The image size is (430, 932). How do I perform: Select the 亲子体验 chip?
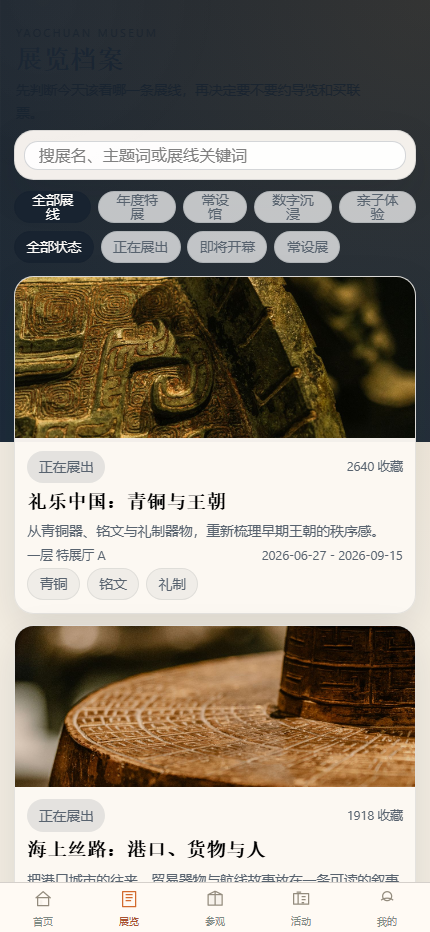[377, 207]
